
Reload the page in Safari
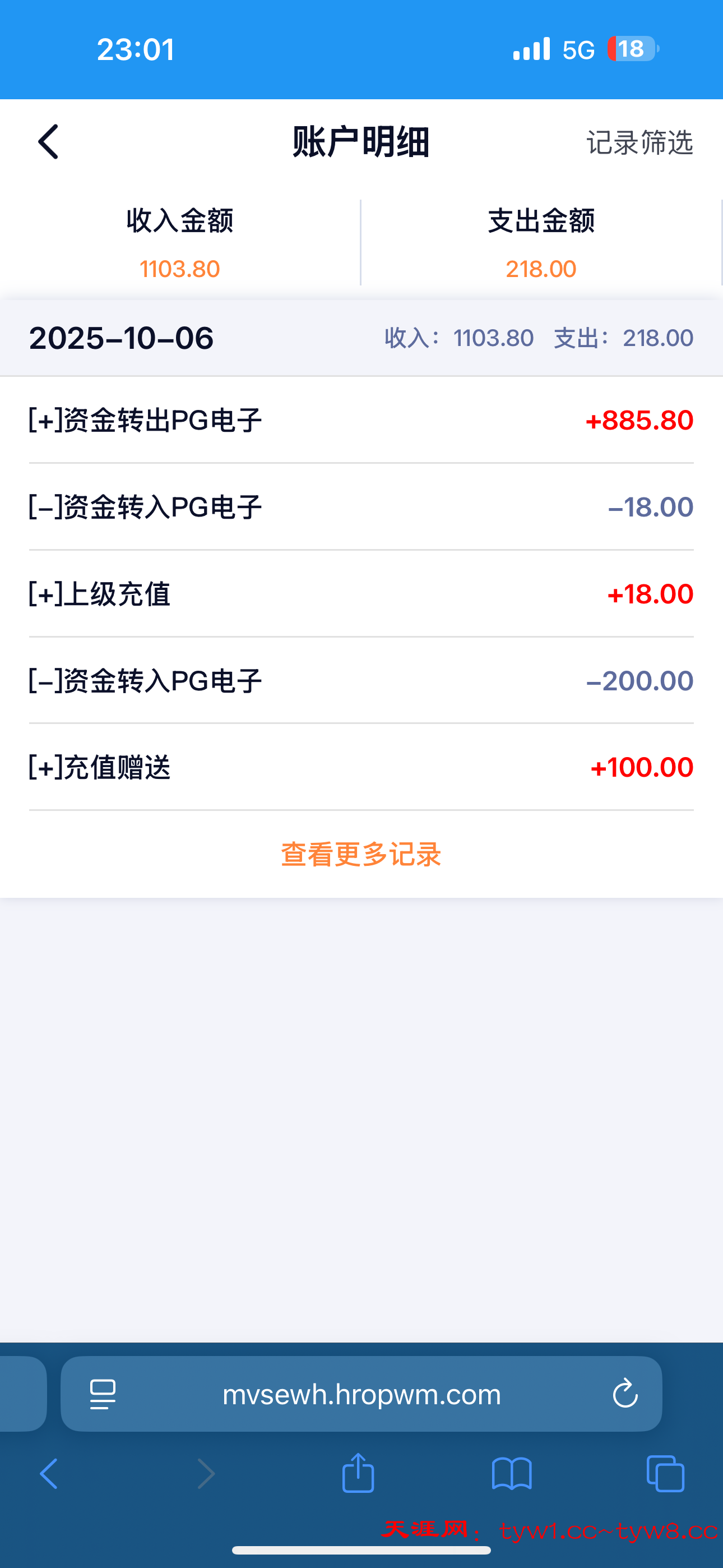tap(625, 1394)
